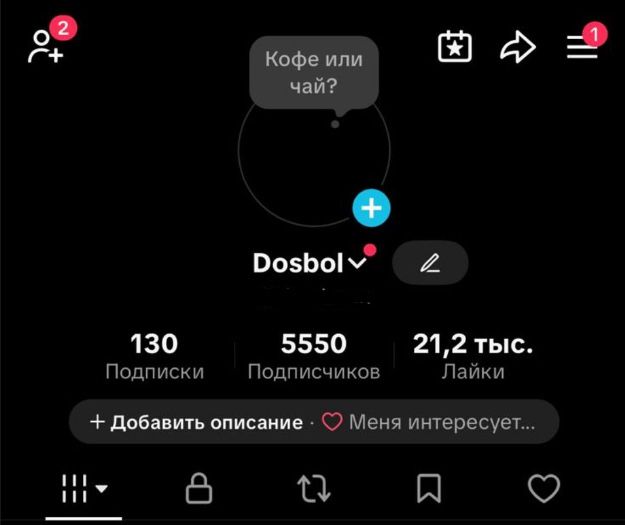Screen dimensions: 625x525
Task: Tap the "Кофе или чай?" thought bubble
Action: 313,73
